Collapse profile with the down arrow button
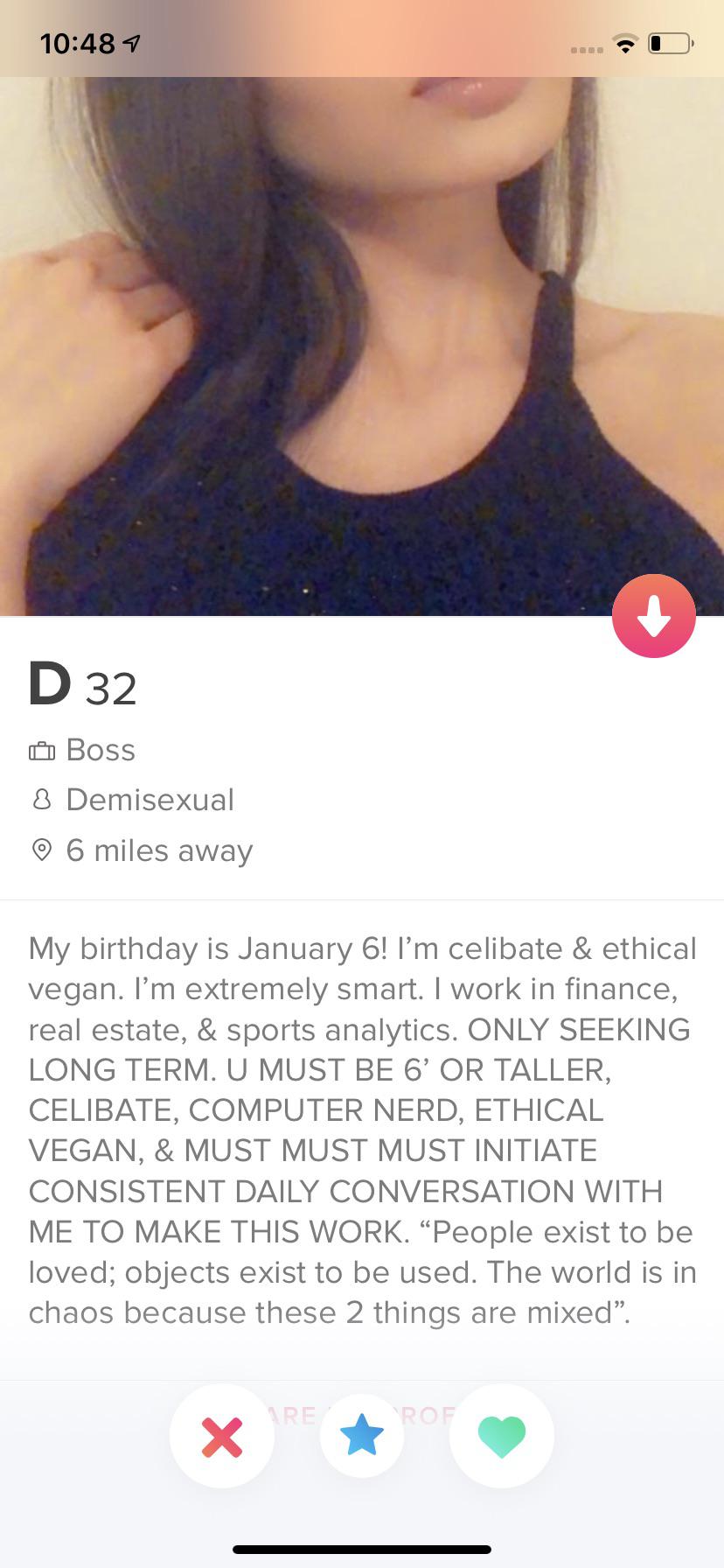 tap(653, 616)
